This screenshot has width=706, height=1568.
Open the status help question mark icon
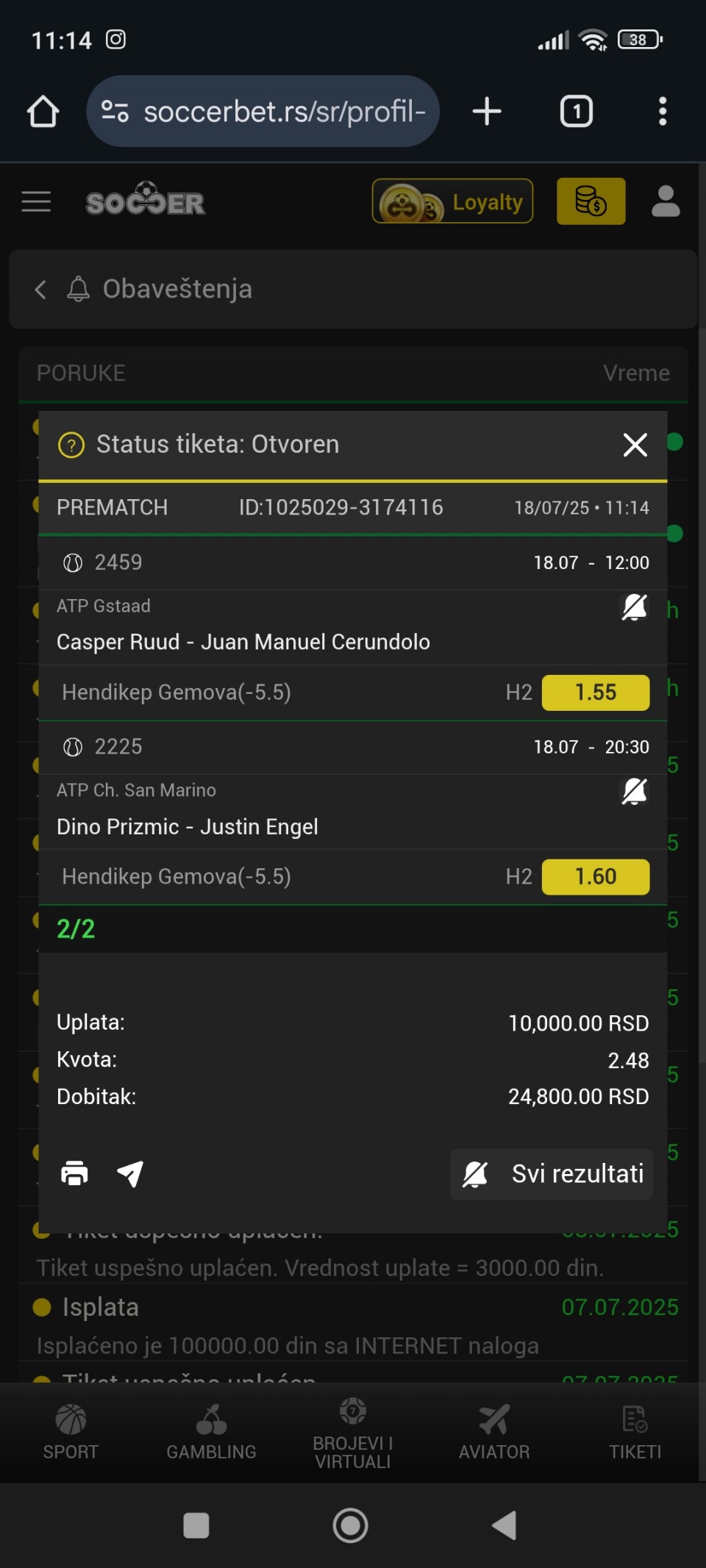(71, 445)
